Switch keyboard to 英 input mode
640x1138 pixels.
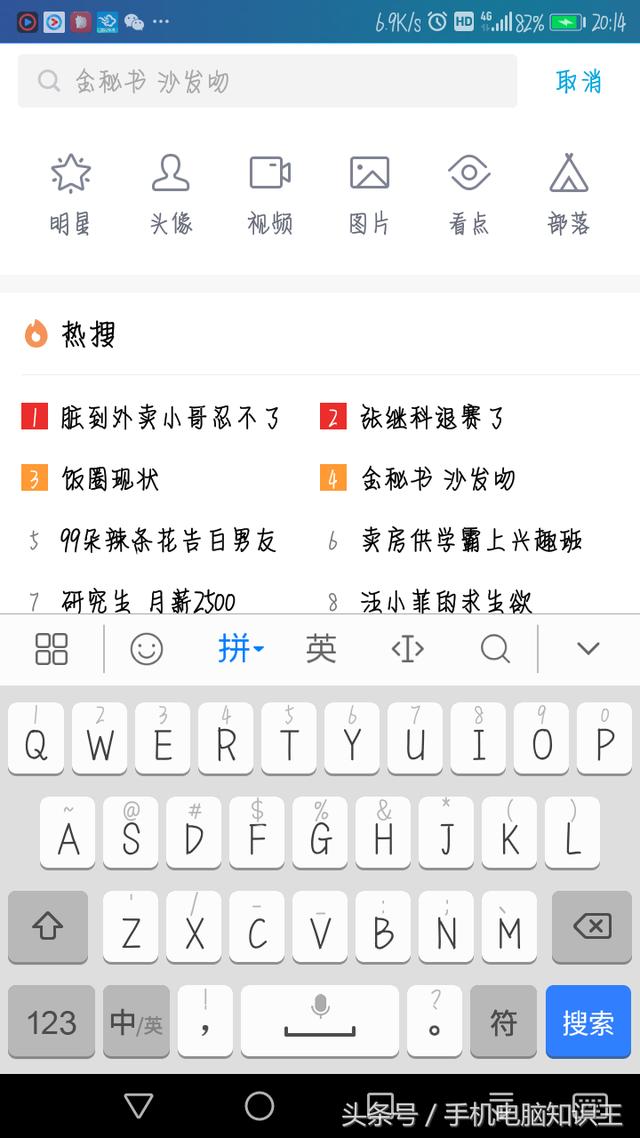[x=321, y=649]
